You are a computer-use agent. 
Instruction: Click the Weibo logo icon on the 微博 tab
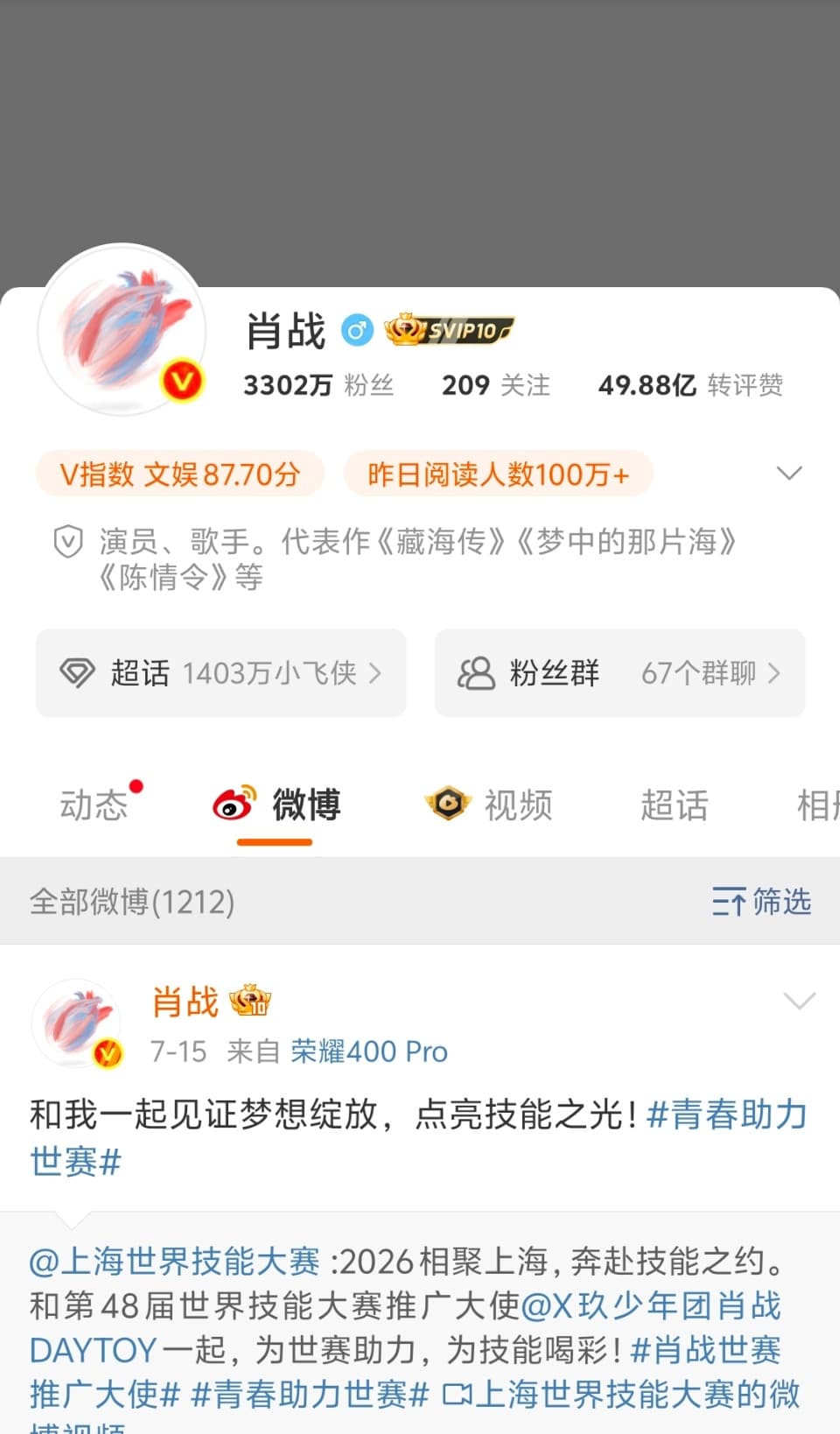tap(232, 804)
